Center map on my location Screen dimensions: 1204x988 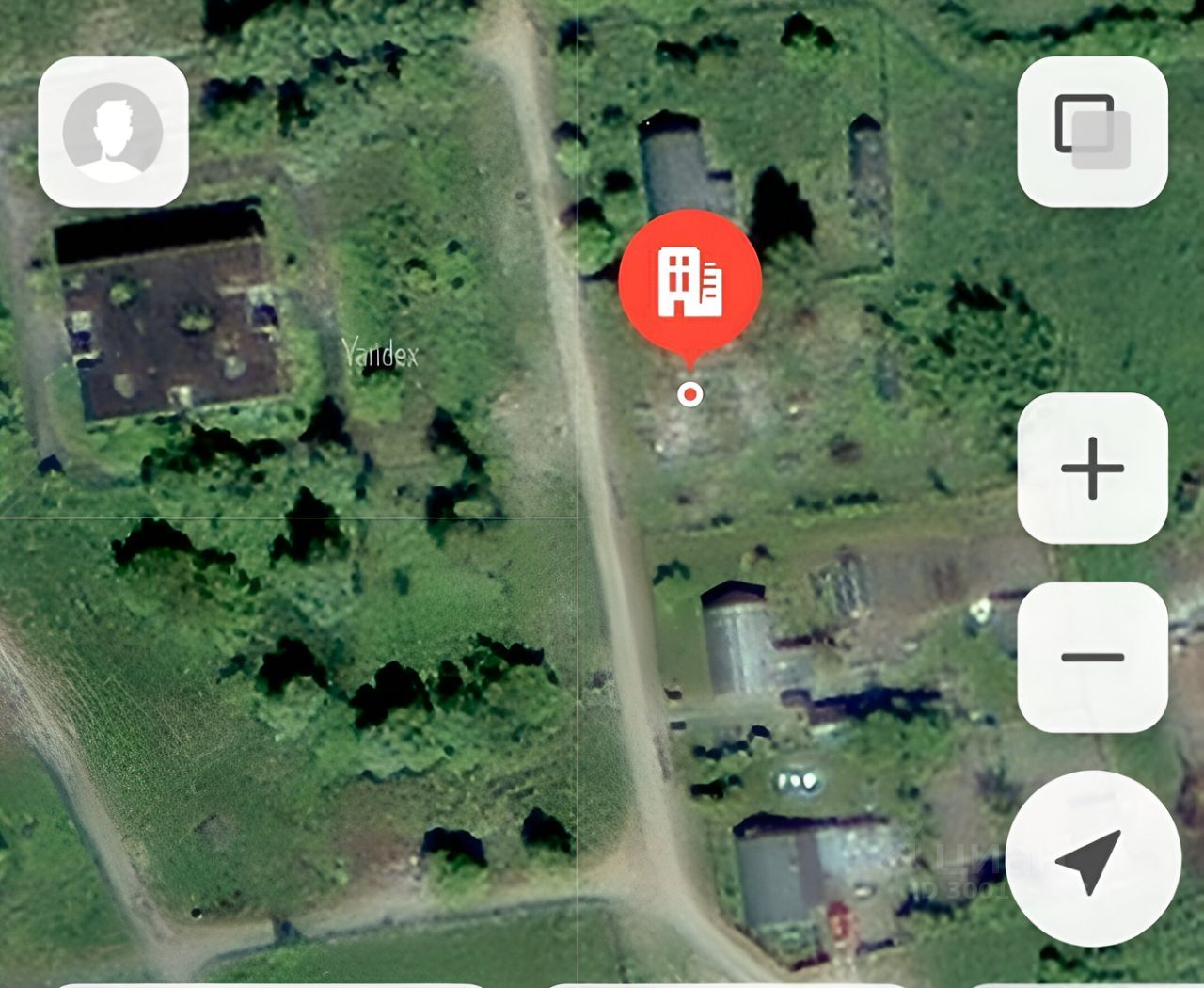(x=1092, y=858)
